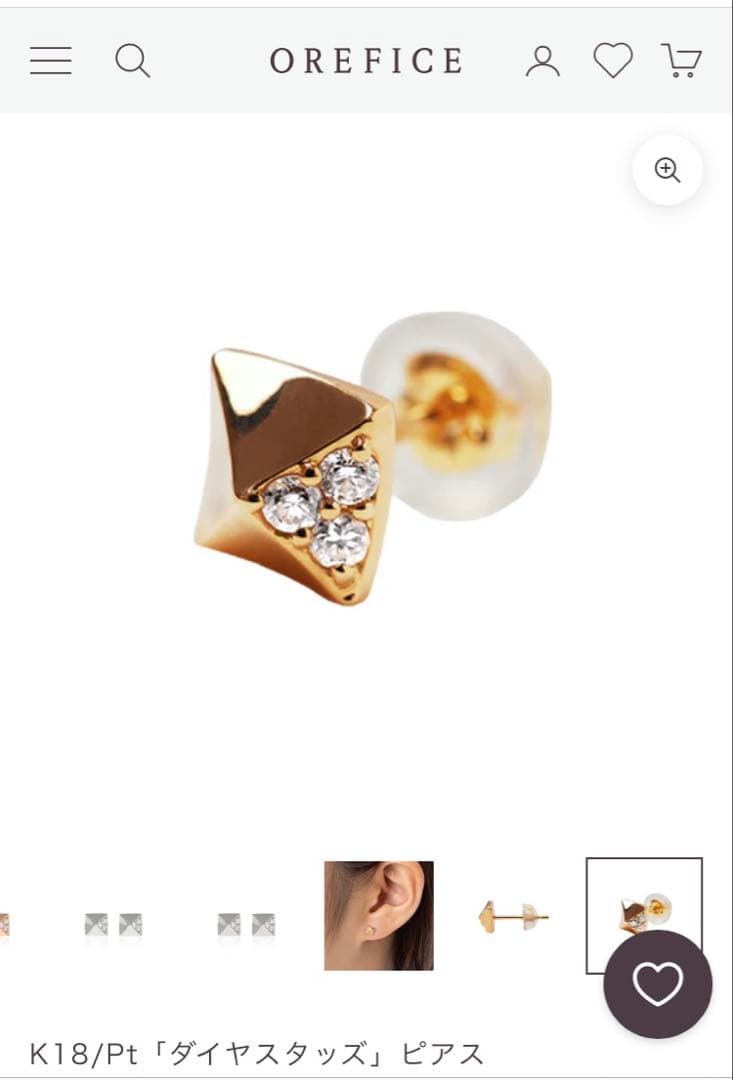Viewport: 733px width, 1080px height.
Task: Add this earring to favorites with floating heart
Action: 658,984
